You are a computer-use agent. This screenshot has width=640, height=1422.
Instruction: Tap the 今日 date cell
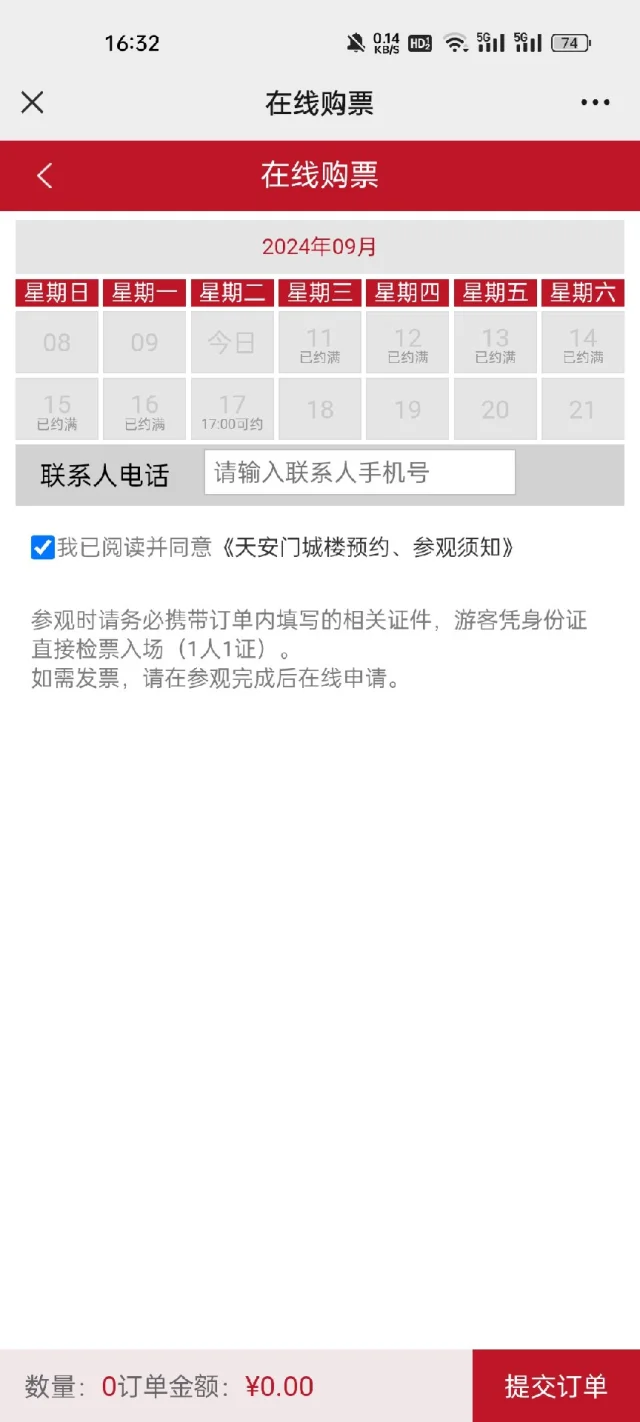pyautogui.click(x=232, y=343)
